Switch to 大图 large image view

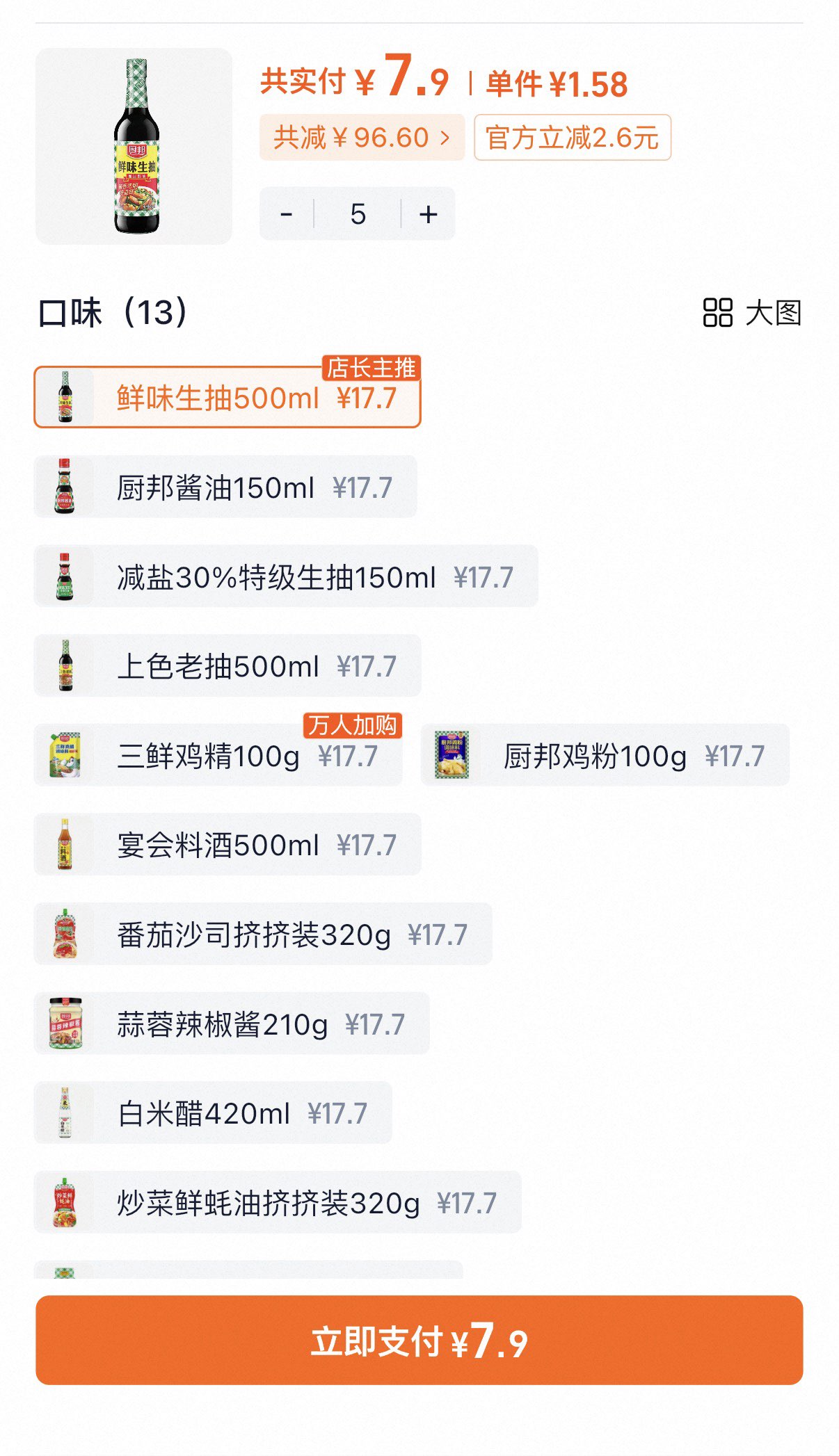[x=752, y=313]
